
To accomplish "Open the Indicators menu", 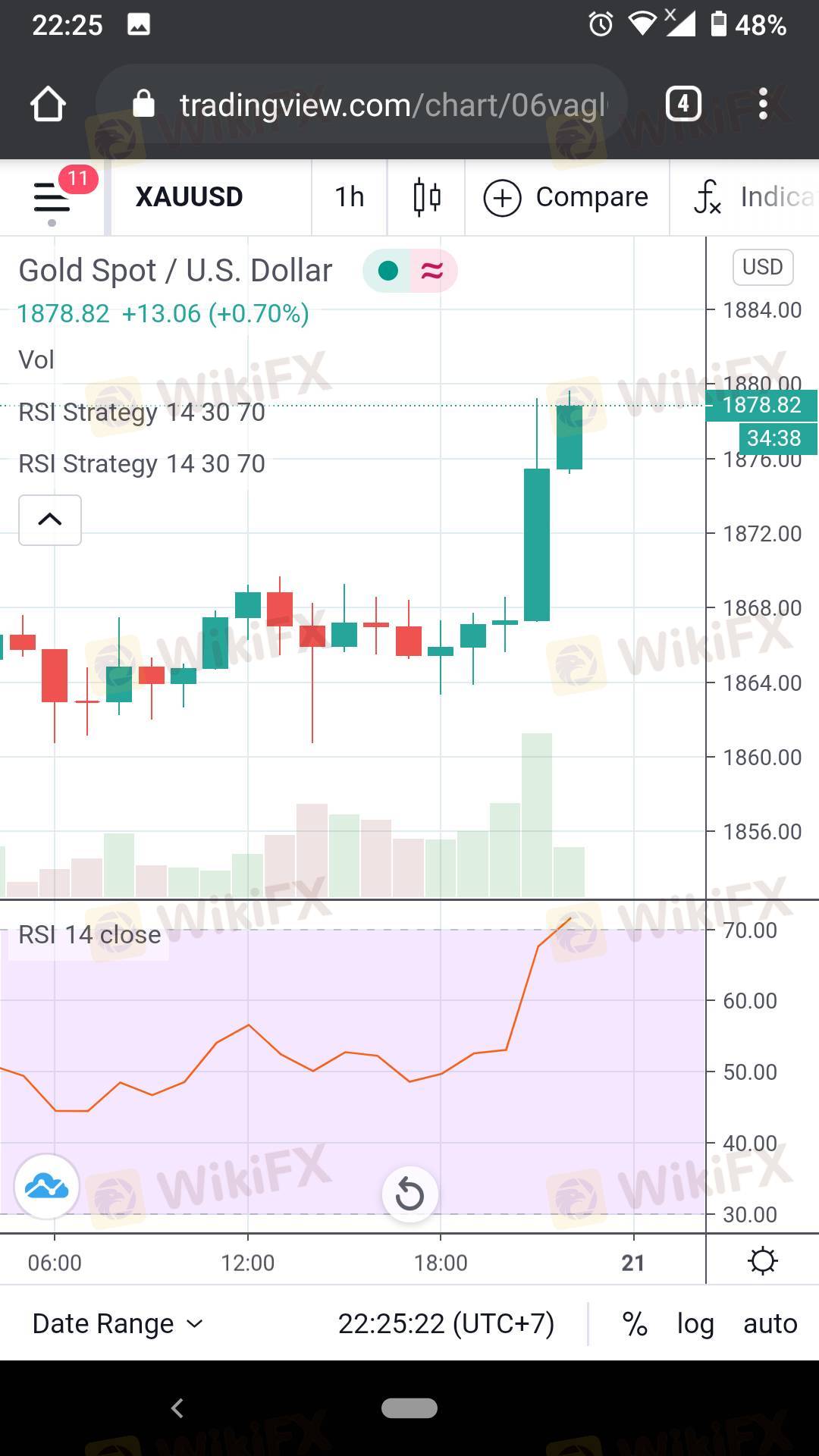I will 751,197.
